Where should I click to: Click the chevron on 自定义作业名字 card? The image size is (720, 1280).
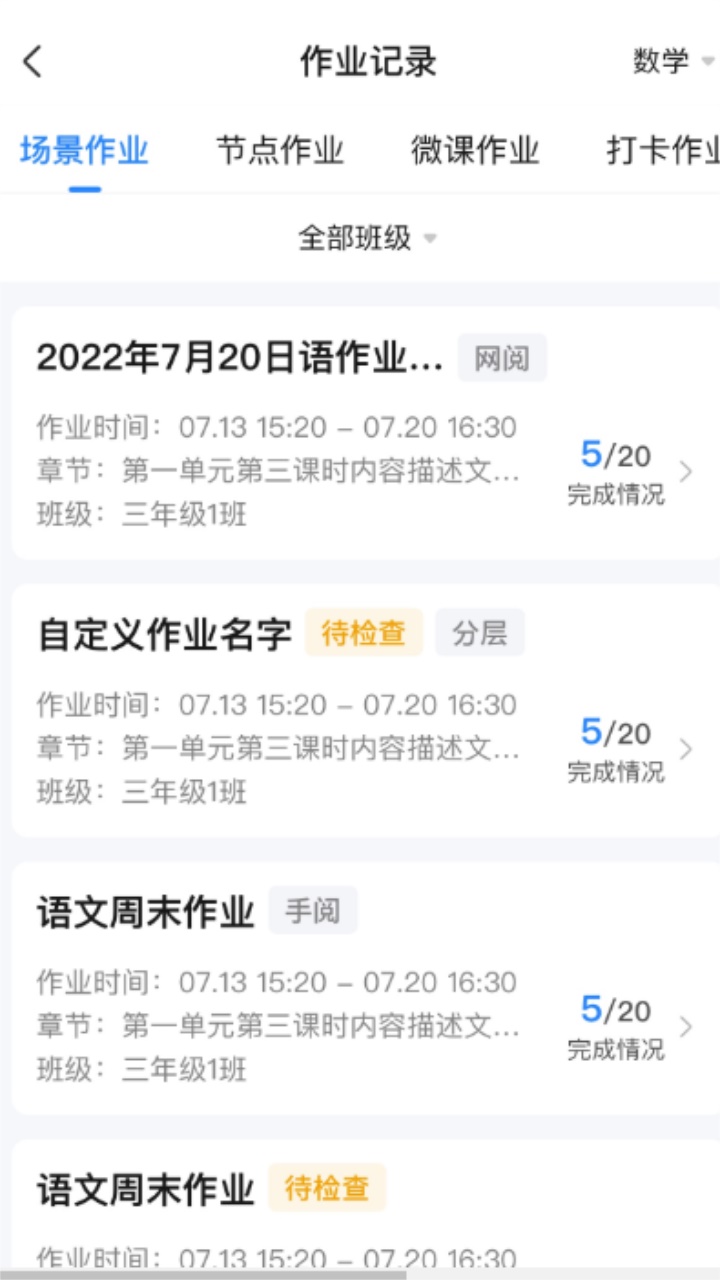685,748
